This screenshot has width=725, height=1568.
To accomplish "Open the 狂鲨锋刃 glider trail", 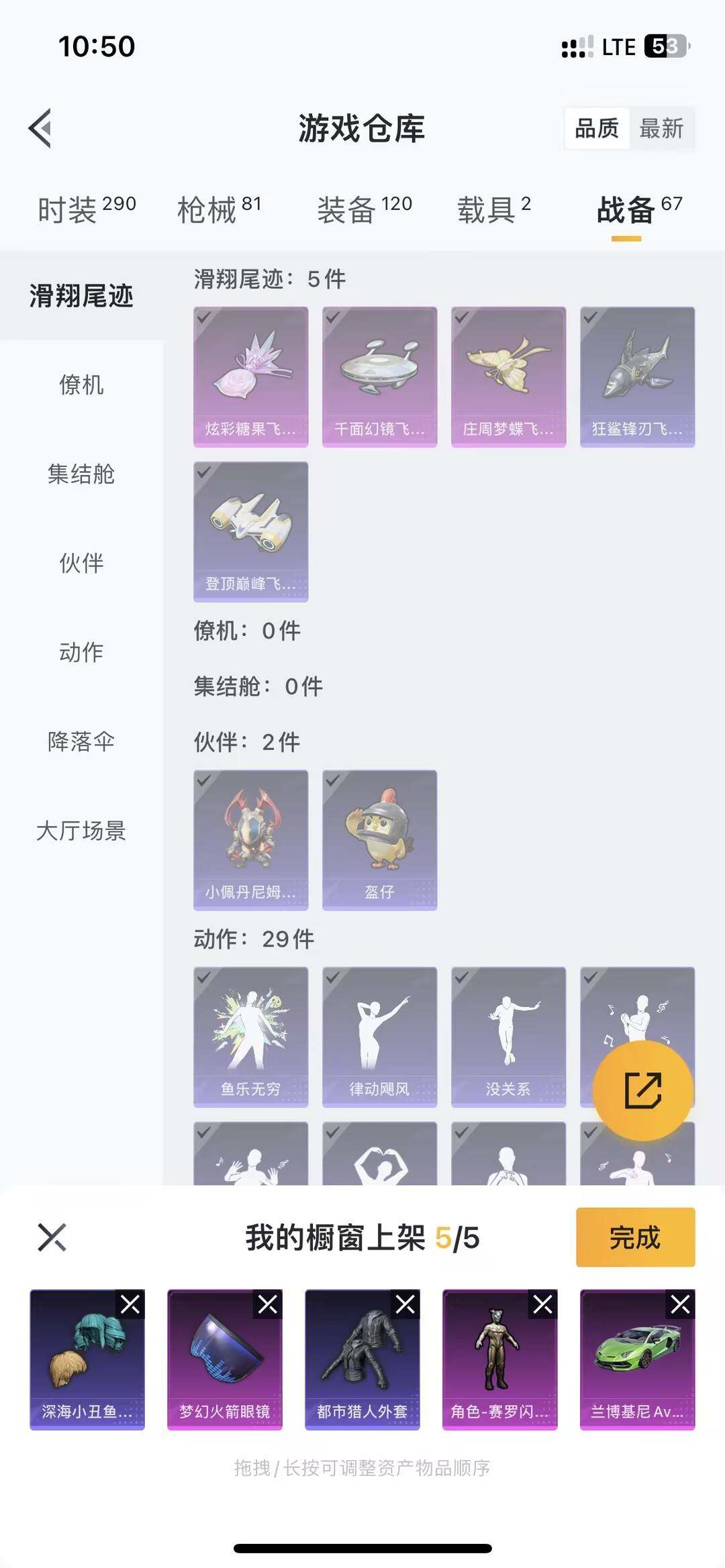I will click(x=636, y=376).
